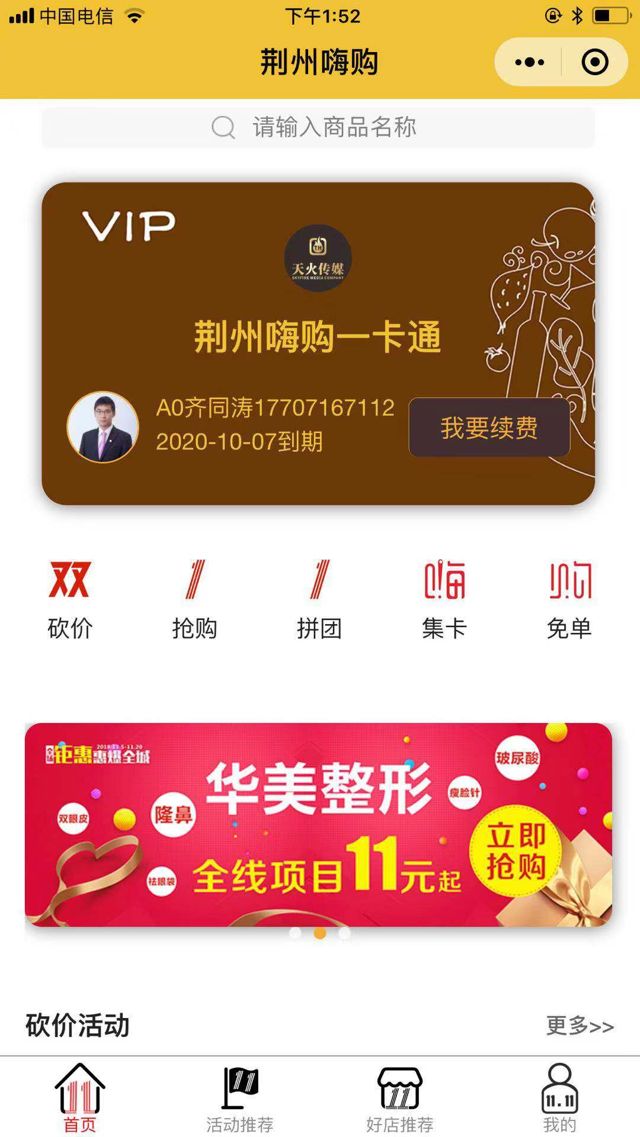The width and height of the screenshot is (640, 1137).
Task: Switch to the 活动推荐 tab
Action: (240, 1098)
